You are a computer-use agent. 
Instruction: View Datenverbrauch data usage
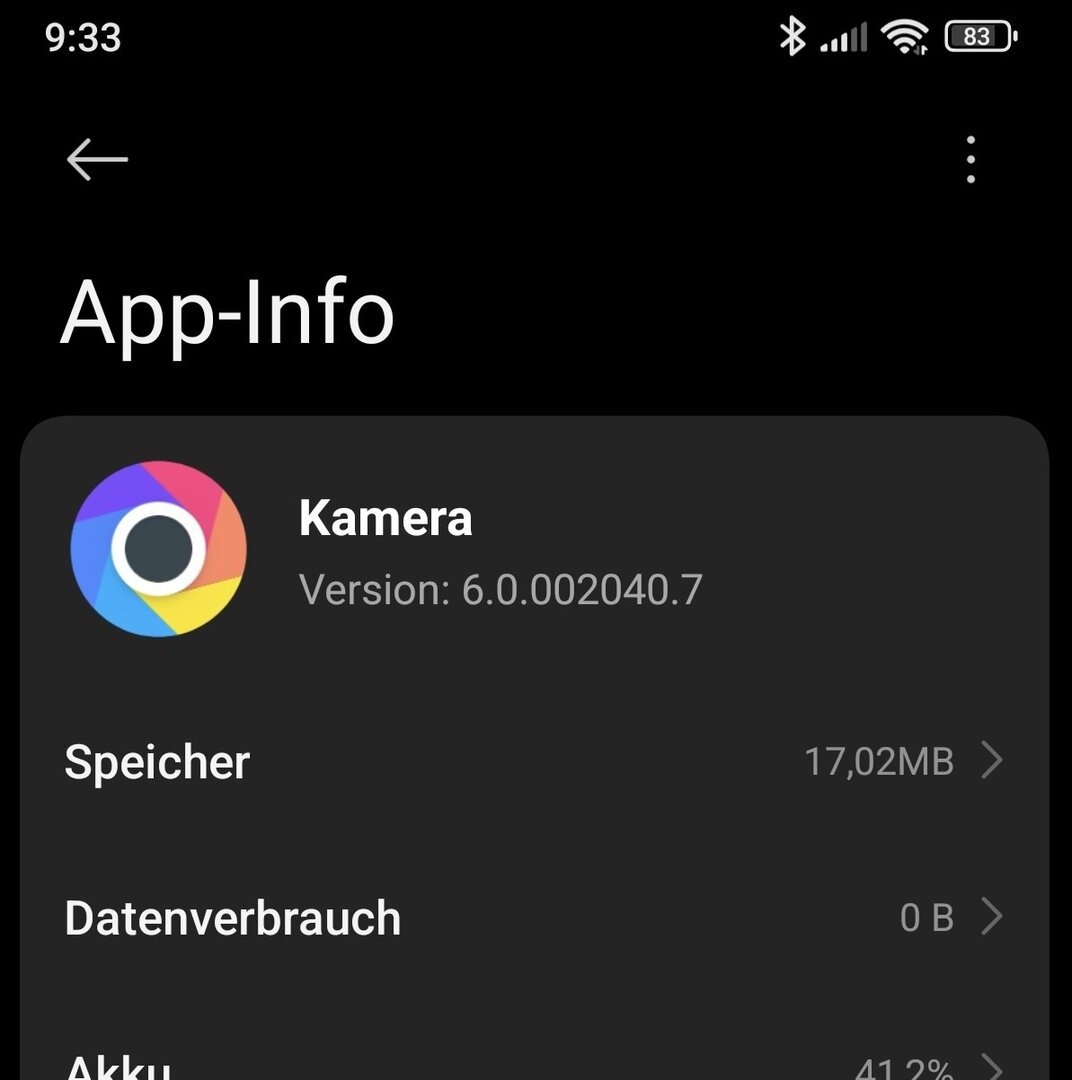coord(534,917)
